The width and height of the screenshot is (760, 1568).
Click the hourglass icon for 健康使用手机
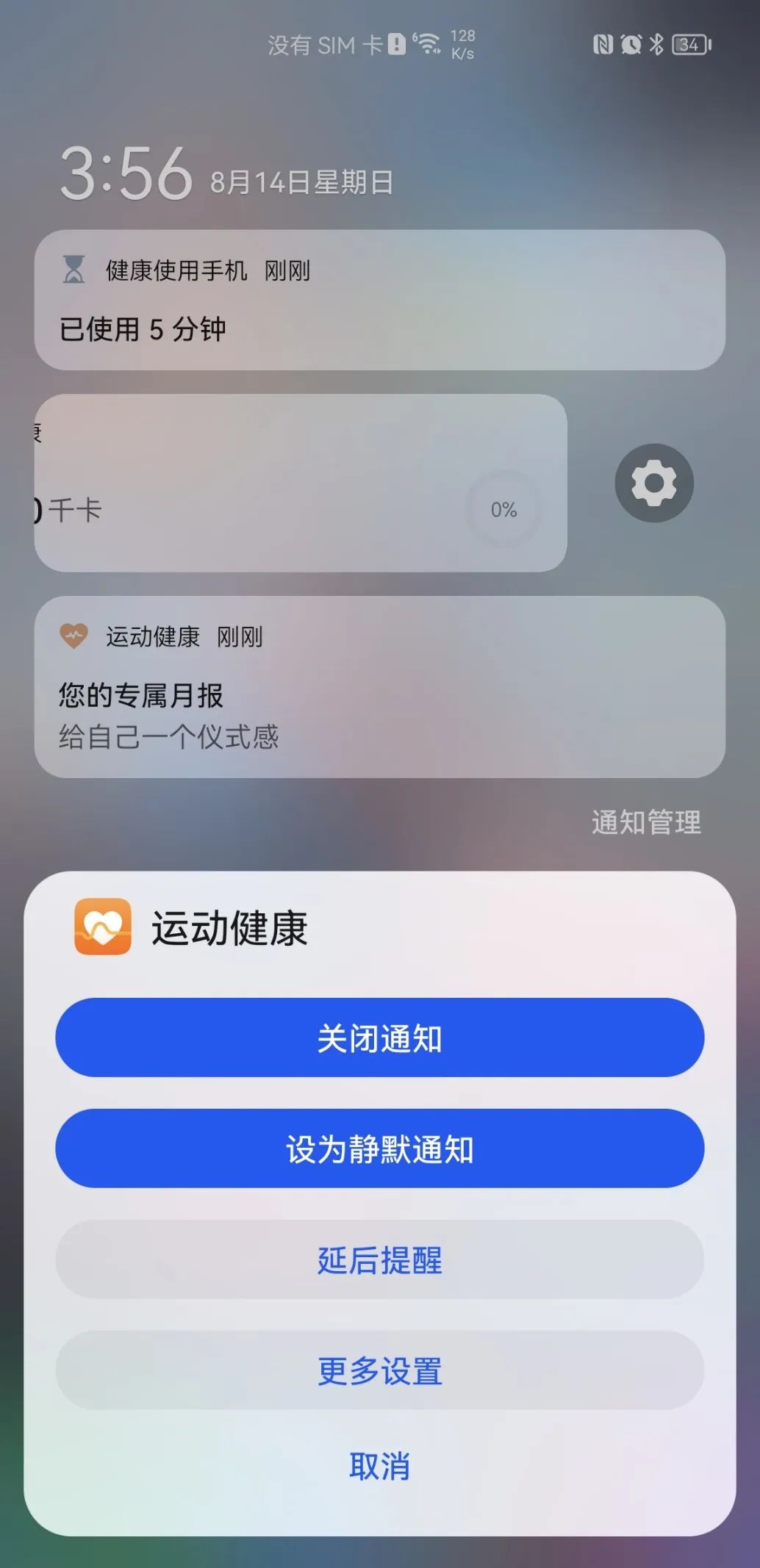72,271
